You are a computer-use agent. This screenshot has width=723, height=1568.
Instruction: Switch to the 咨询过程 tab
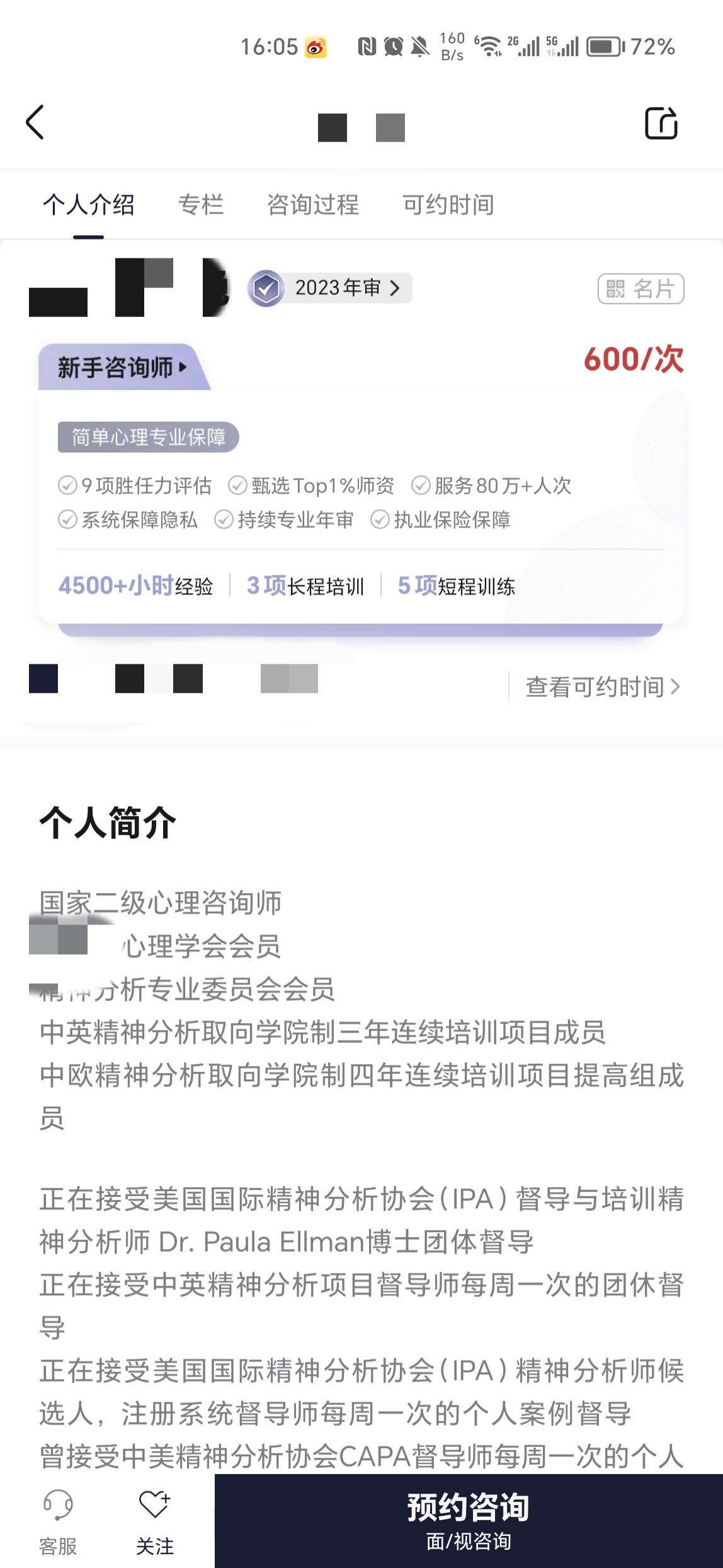pyautogui.click(x=313, y=205)
